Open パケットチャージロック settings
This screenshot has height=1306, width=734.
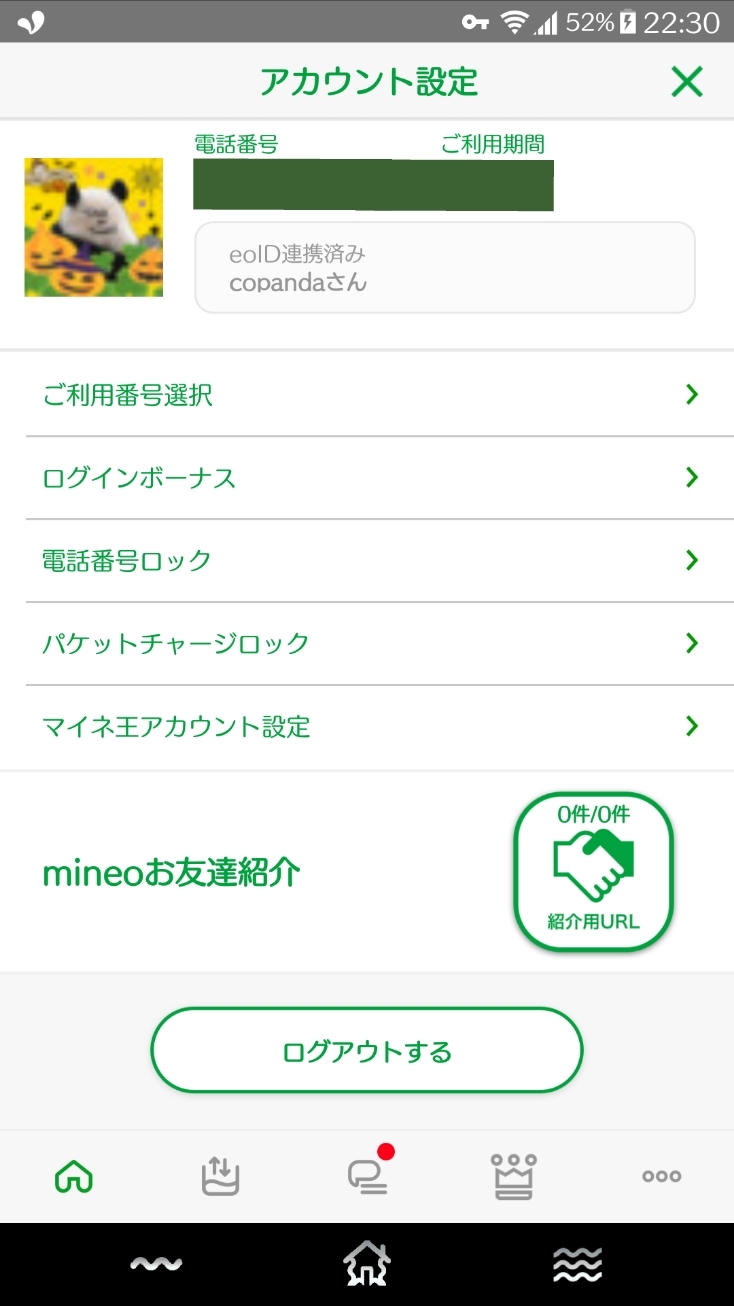(367, 643)
